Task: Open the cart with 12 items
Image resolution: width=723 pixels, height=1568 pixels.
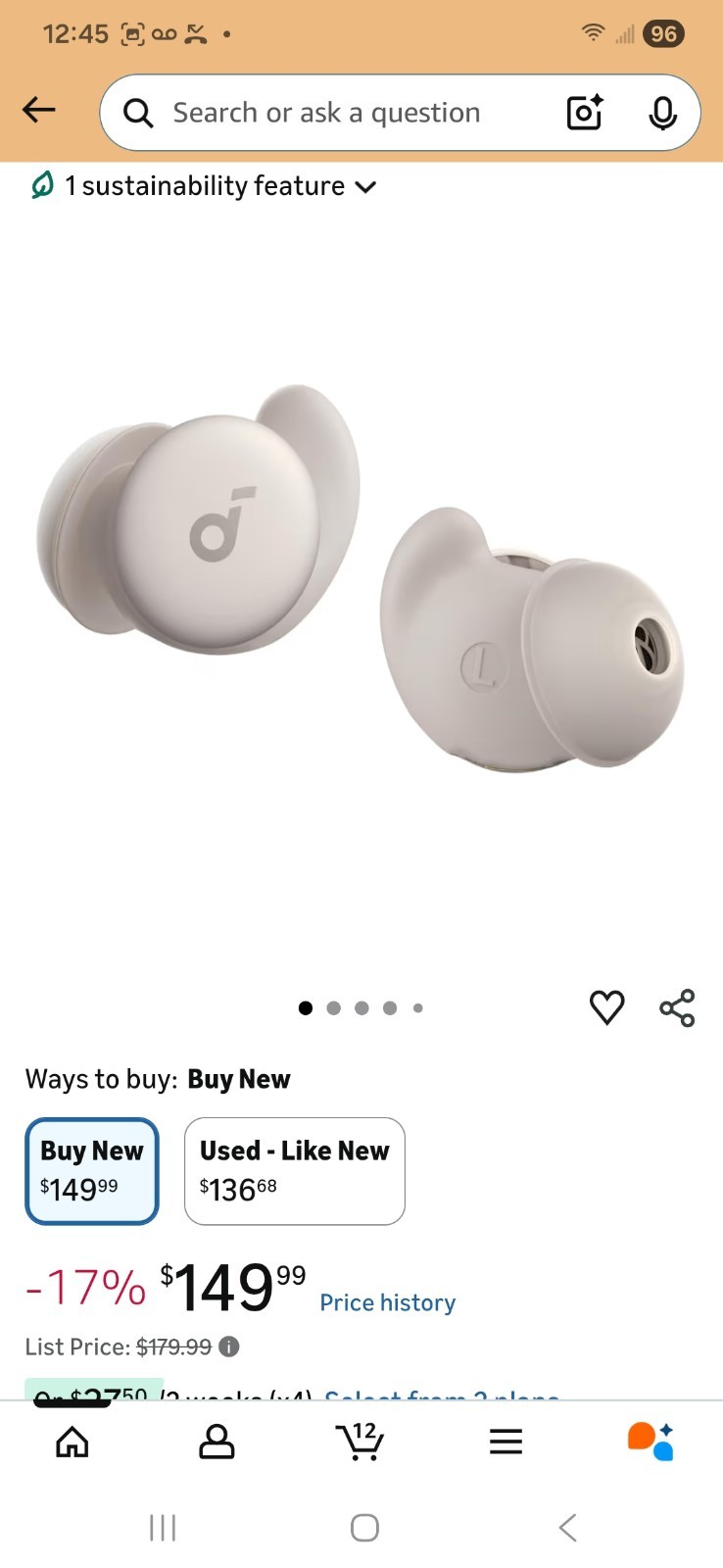Action: (361, 1442)
